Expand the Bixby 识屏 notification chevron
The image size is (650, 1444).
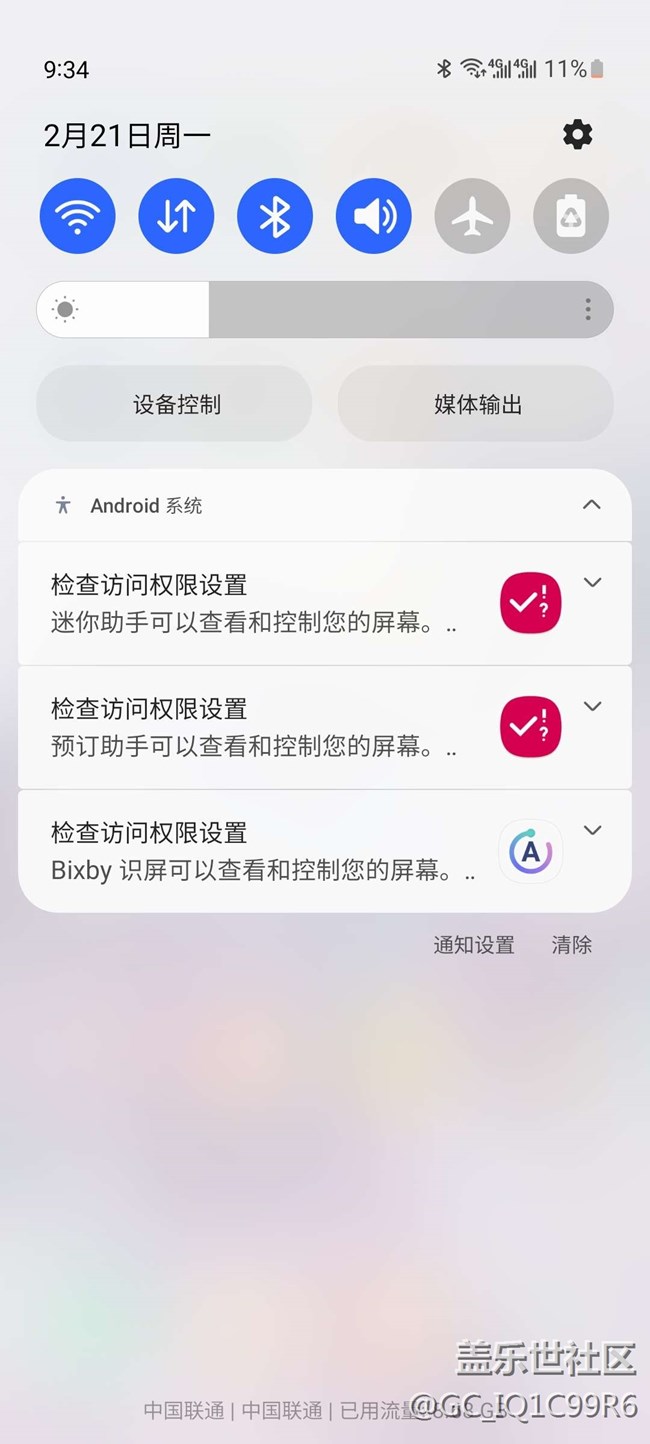coord(592,830)
